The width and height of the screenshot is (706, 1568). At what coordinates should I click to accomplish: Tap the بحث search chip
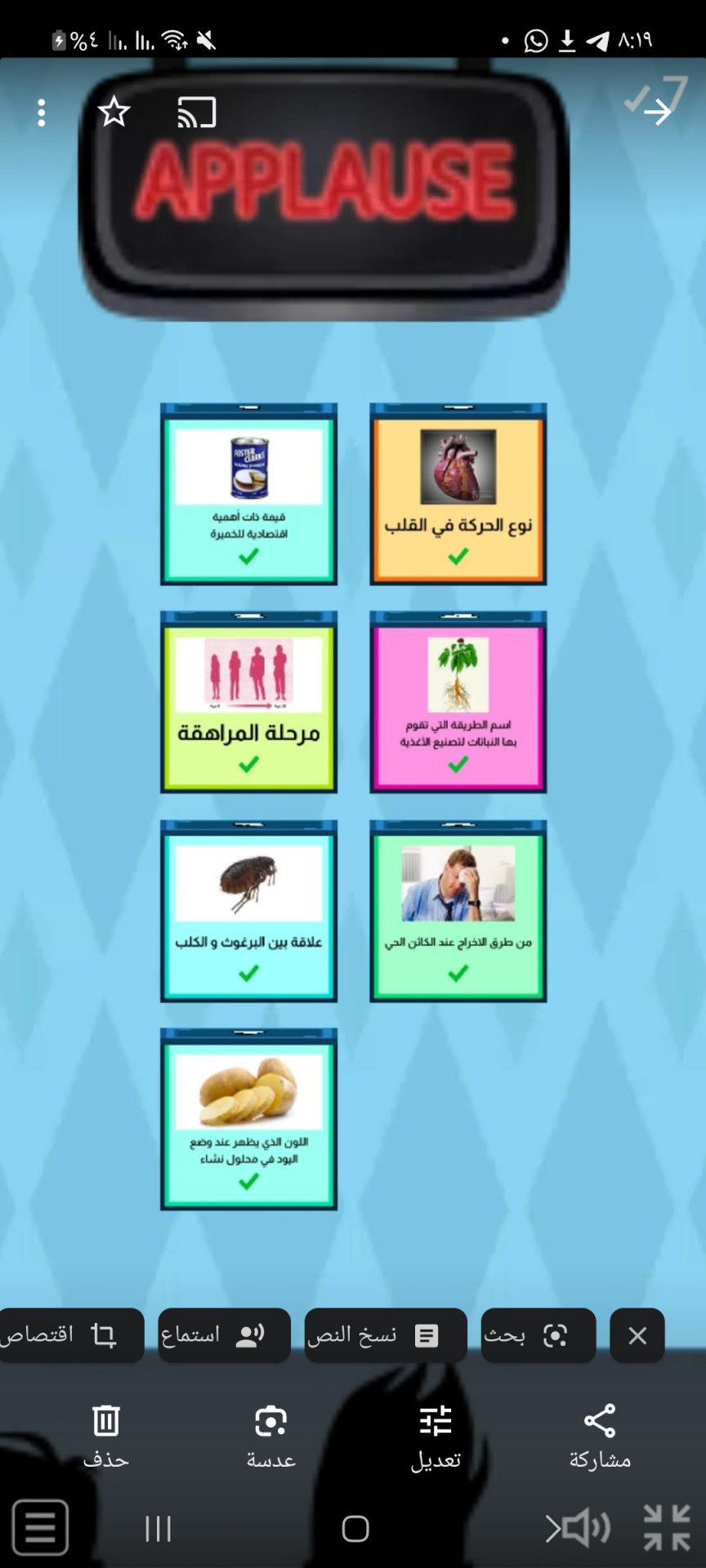click(538, 1335)
